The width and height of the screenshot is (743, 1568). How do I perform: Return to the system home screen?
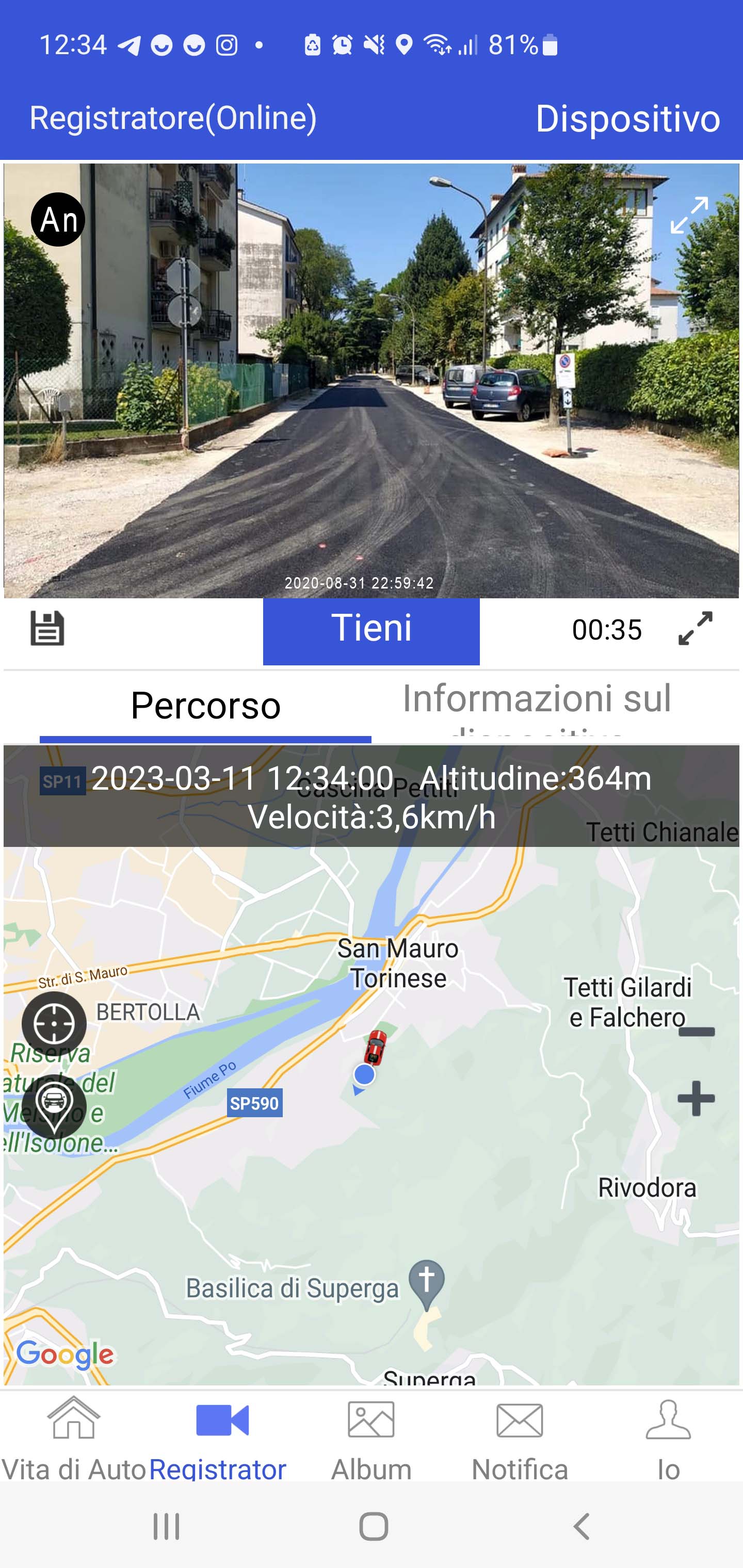(374, 1526)
